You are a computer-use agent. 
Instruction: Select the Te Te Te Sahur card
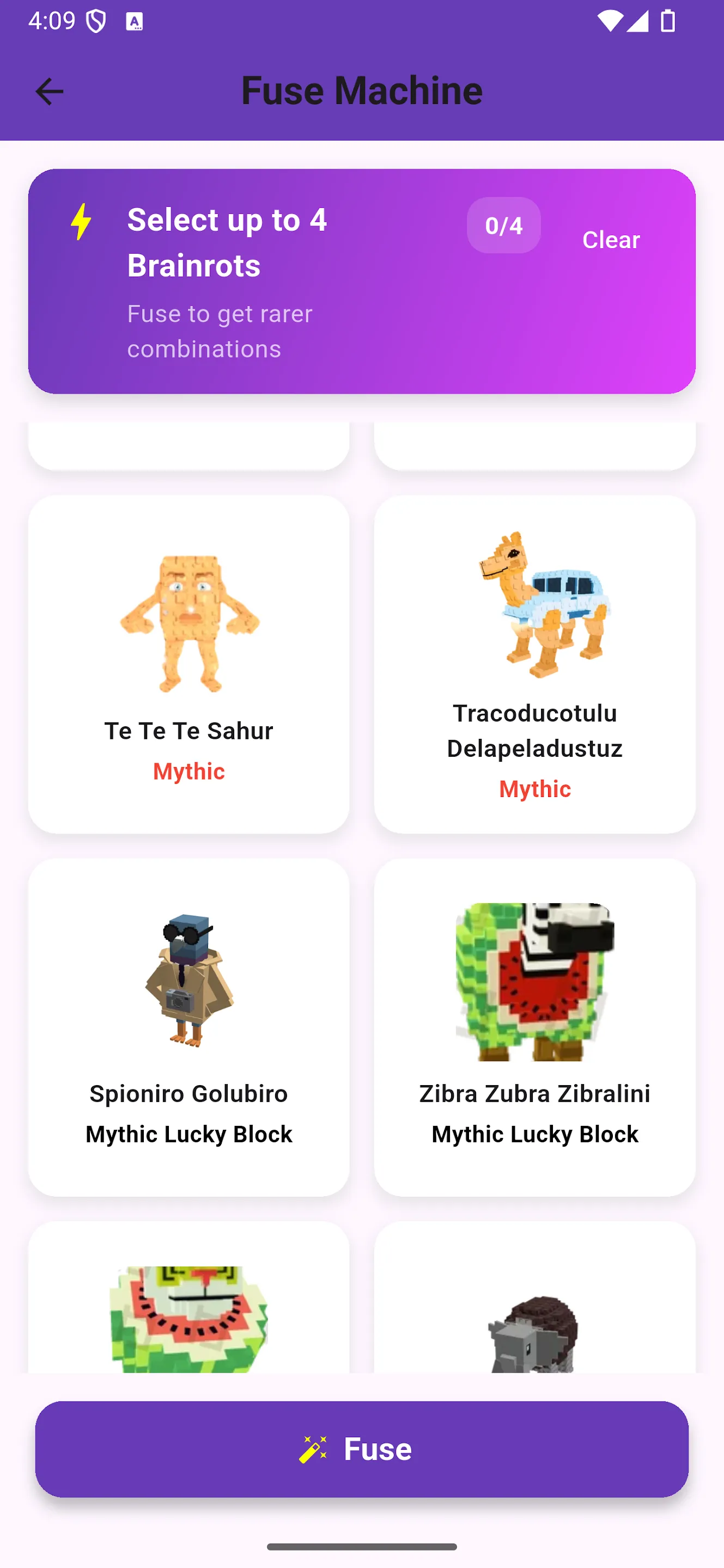[x=189, y=664]
